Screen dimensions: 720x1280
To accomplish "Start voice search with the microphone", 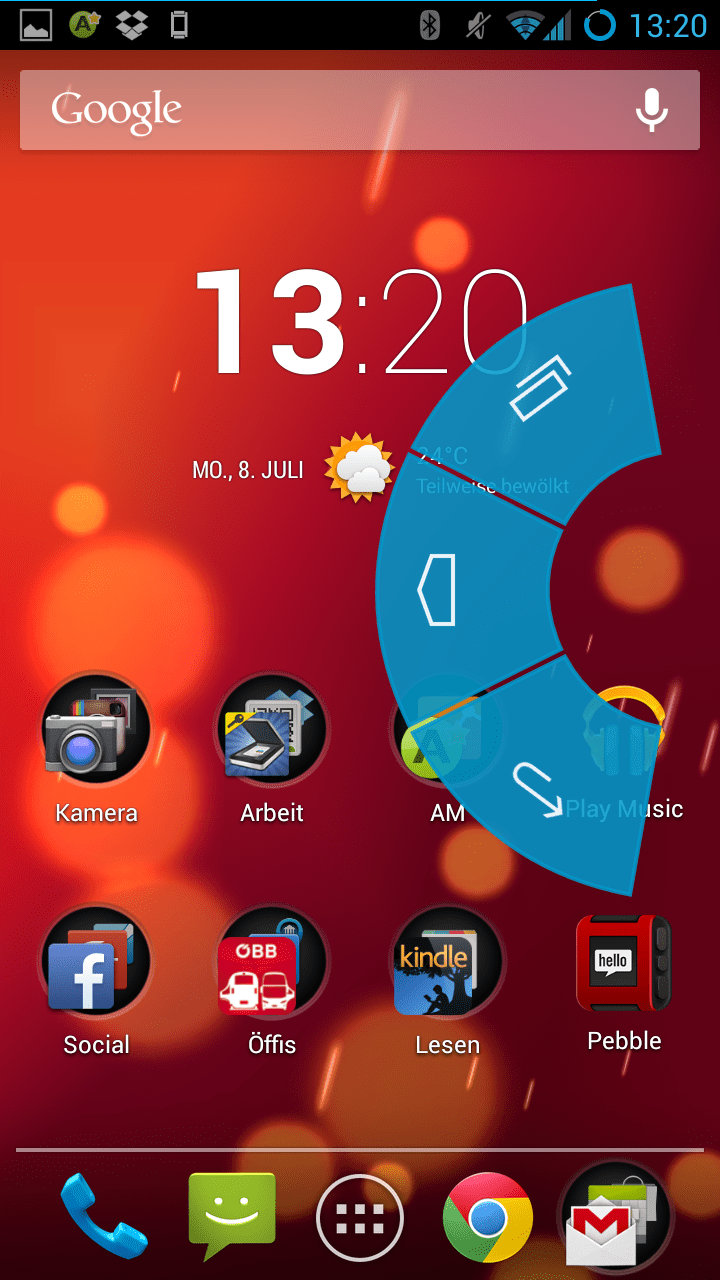I will point(652,110).
